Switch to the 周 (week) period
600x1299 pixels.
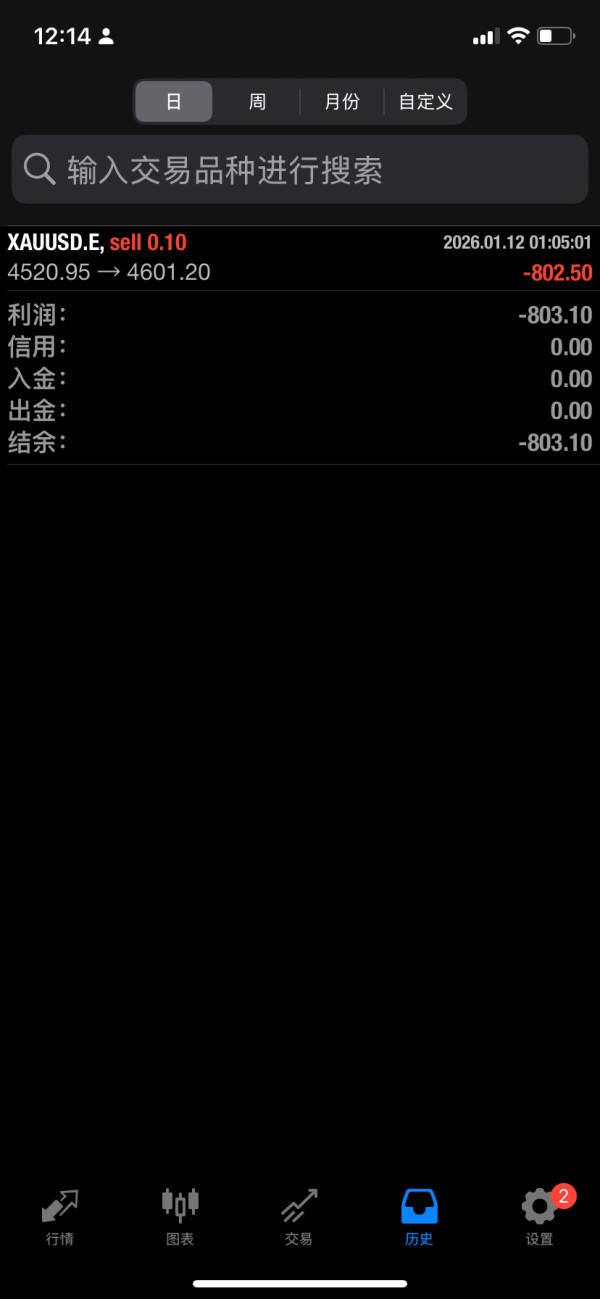coord(257,102)
